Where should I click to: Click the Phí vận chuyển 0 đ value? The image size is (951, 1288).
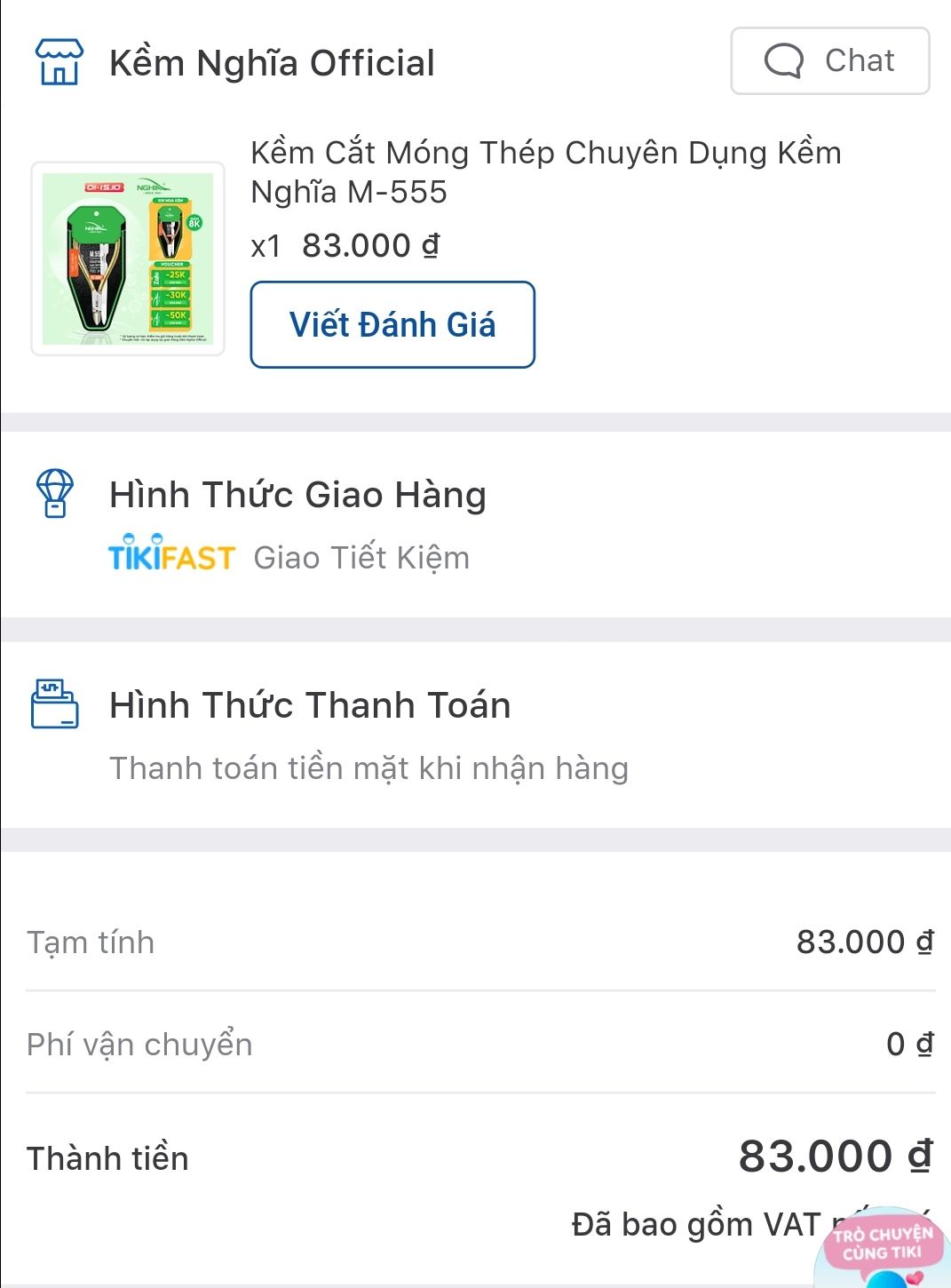click(907, 1045)
